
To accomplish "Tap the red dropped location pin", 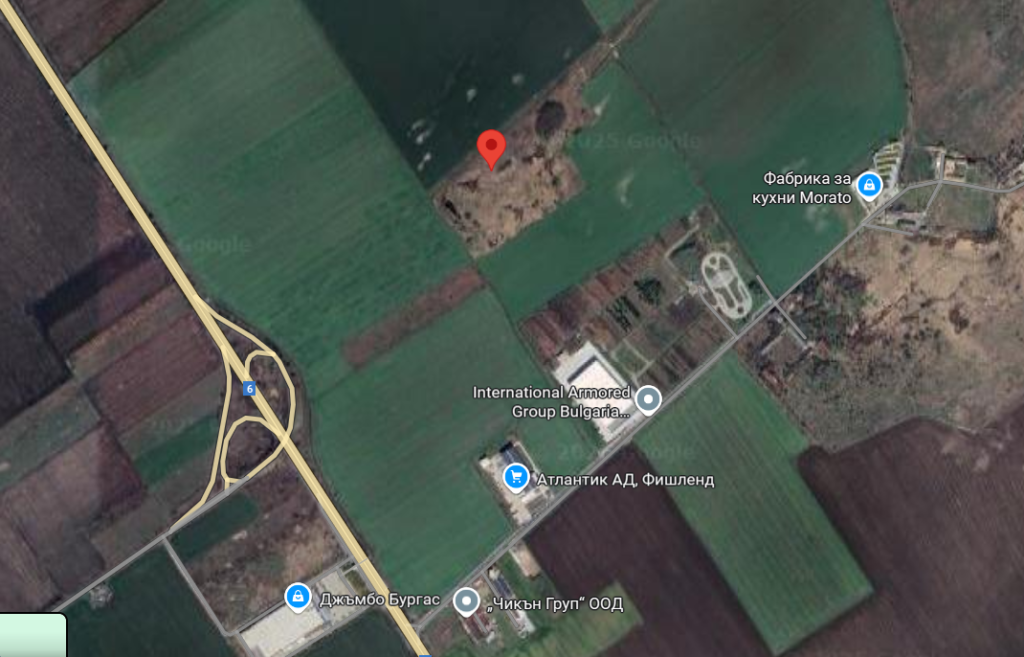I will [490, 148].
